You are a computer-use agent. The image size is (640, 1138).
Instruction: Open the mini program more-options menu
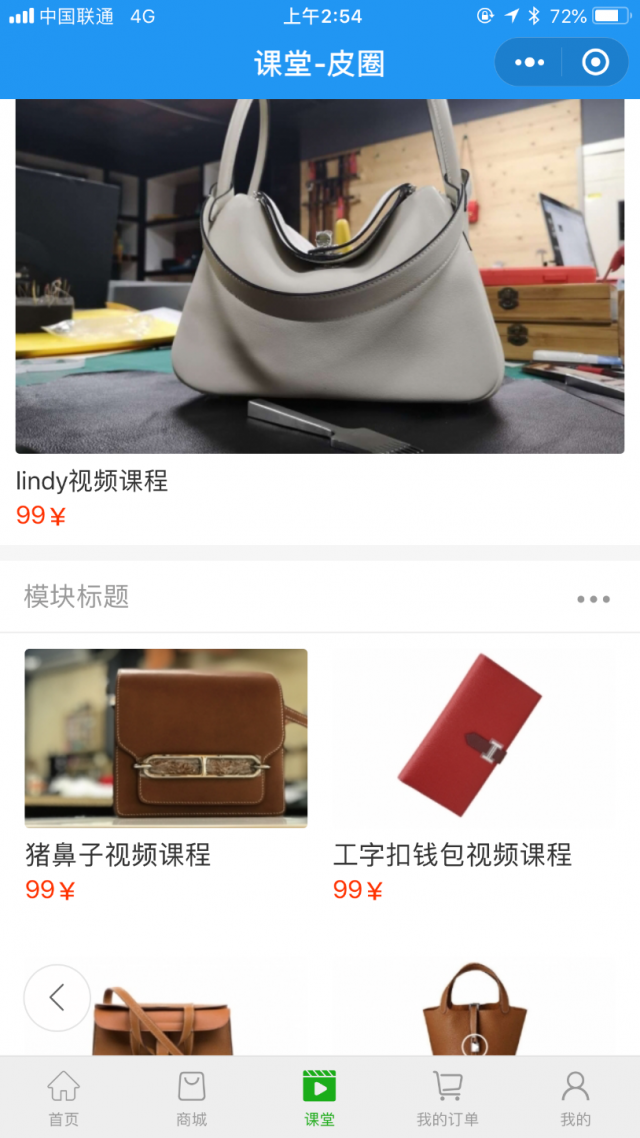529,63
